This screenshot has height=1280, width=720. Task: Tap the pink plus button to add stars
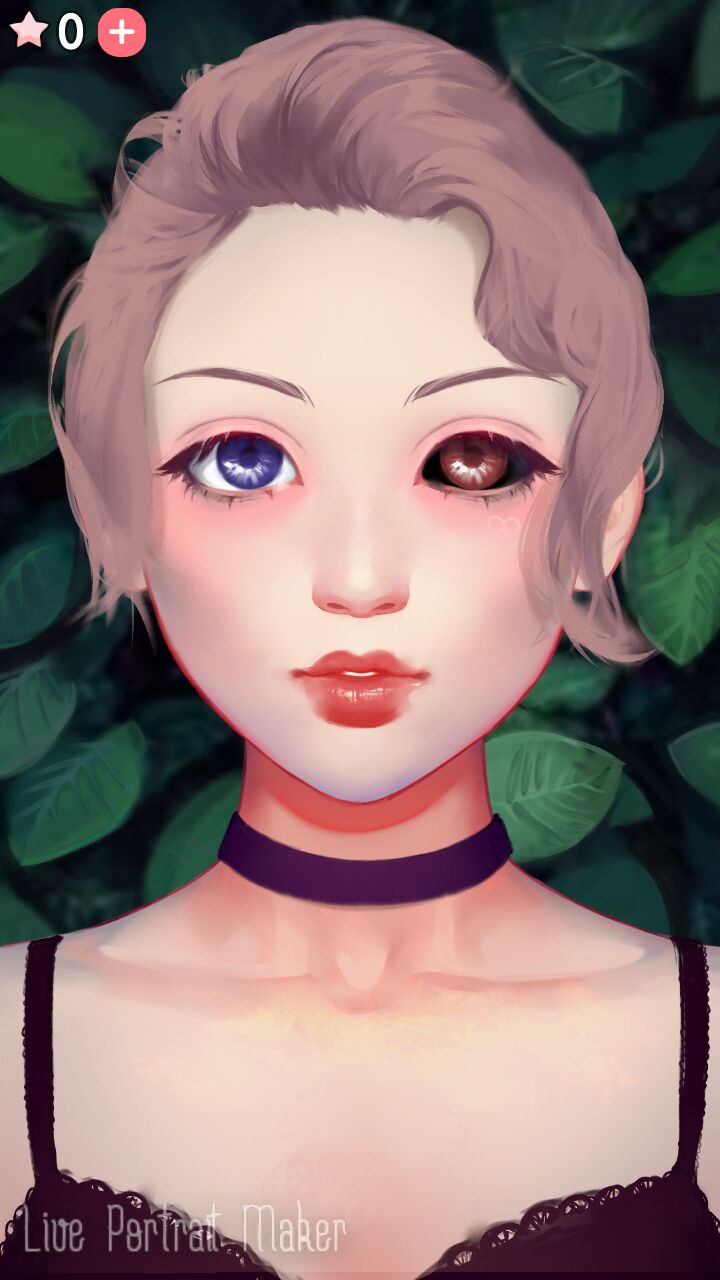[121, 32]
